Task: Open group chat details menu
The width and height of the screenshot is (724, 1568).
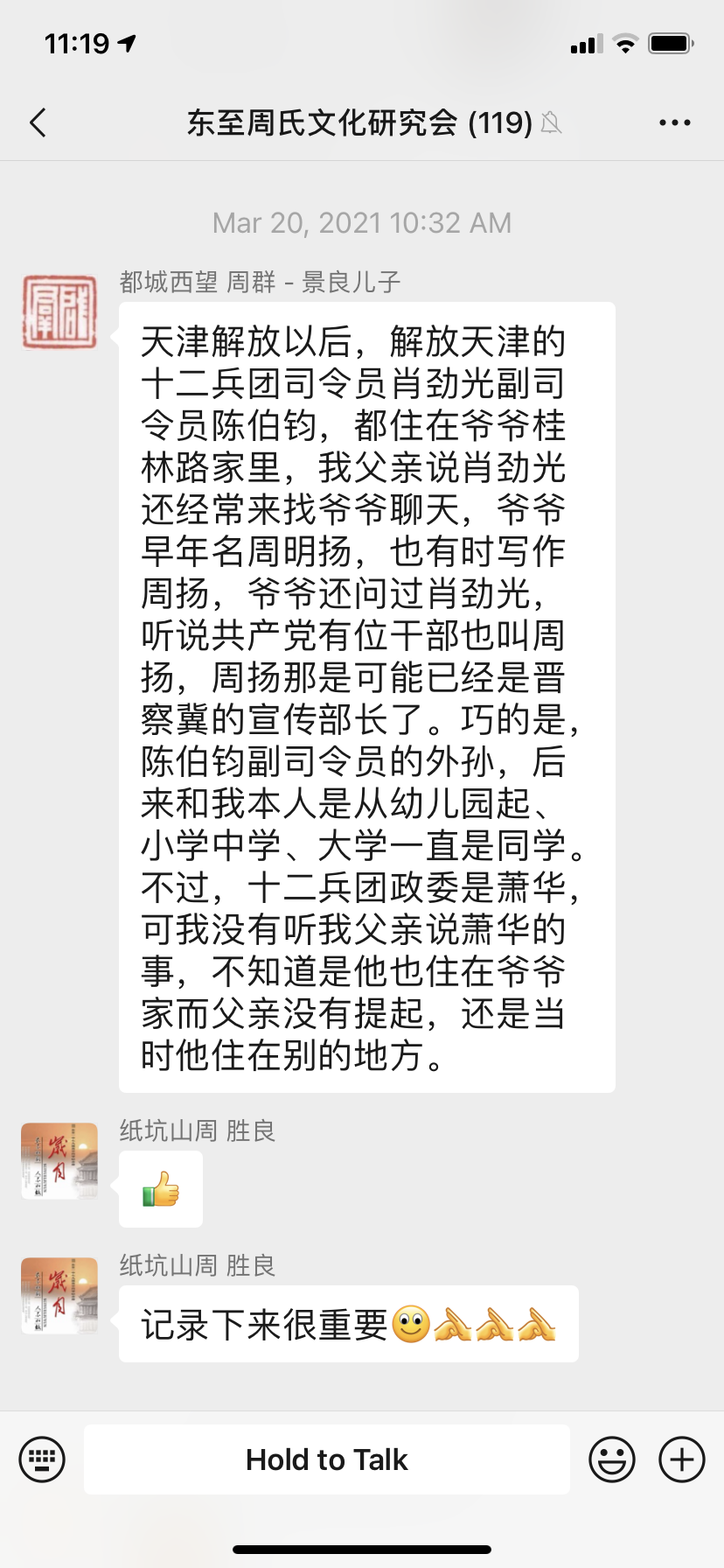Action: (674, 123)
